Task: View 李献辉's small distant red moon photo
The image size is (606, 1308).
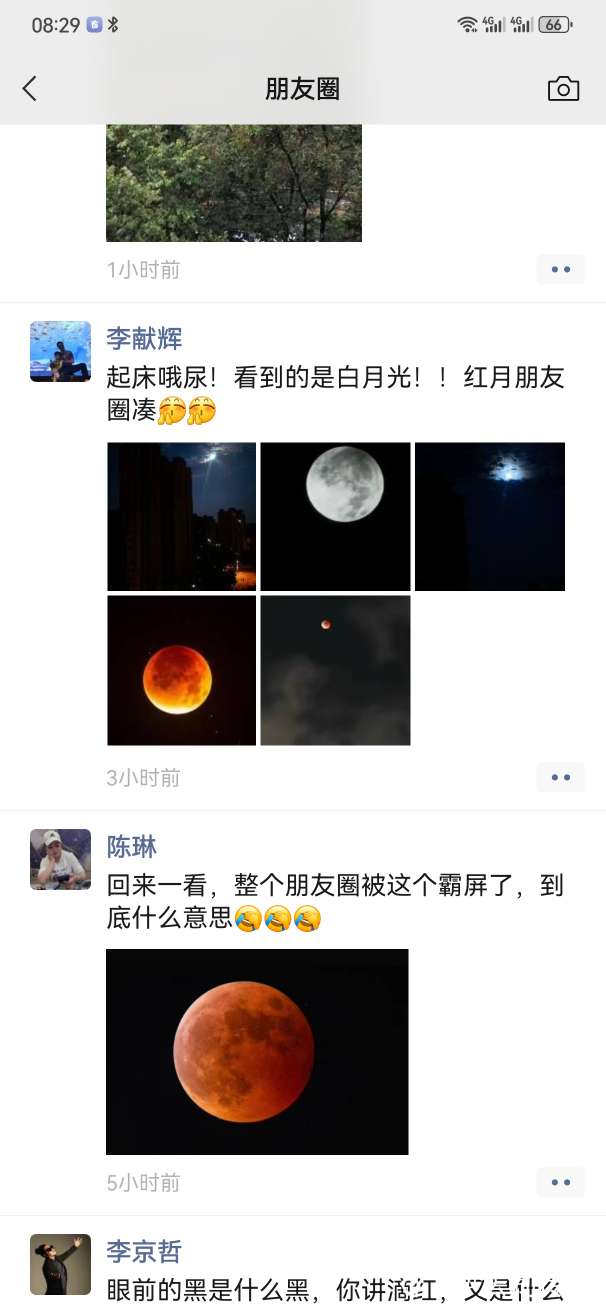Action: click(x=335, y=670)
